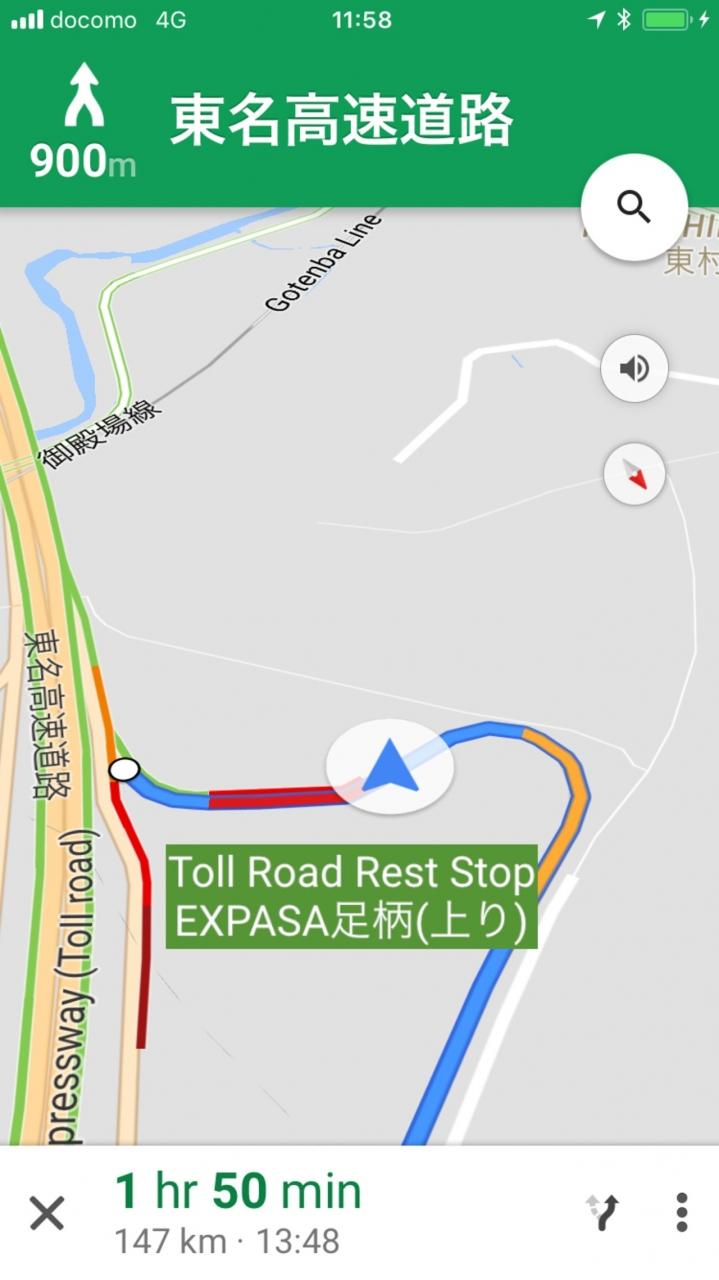Open search along the route

click(634, 208)
